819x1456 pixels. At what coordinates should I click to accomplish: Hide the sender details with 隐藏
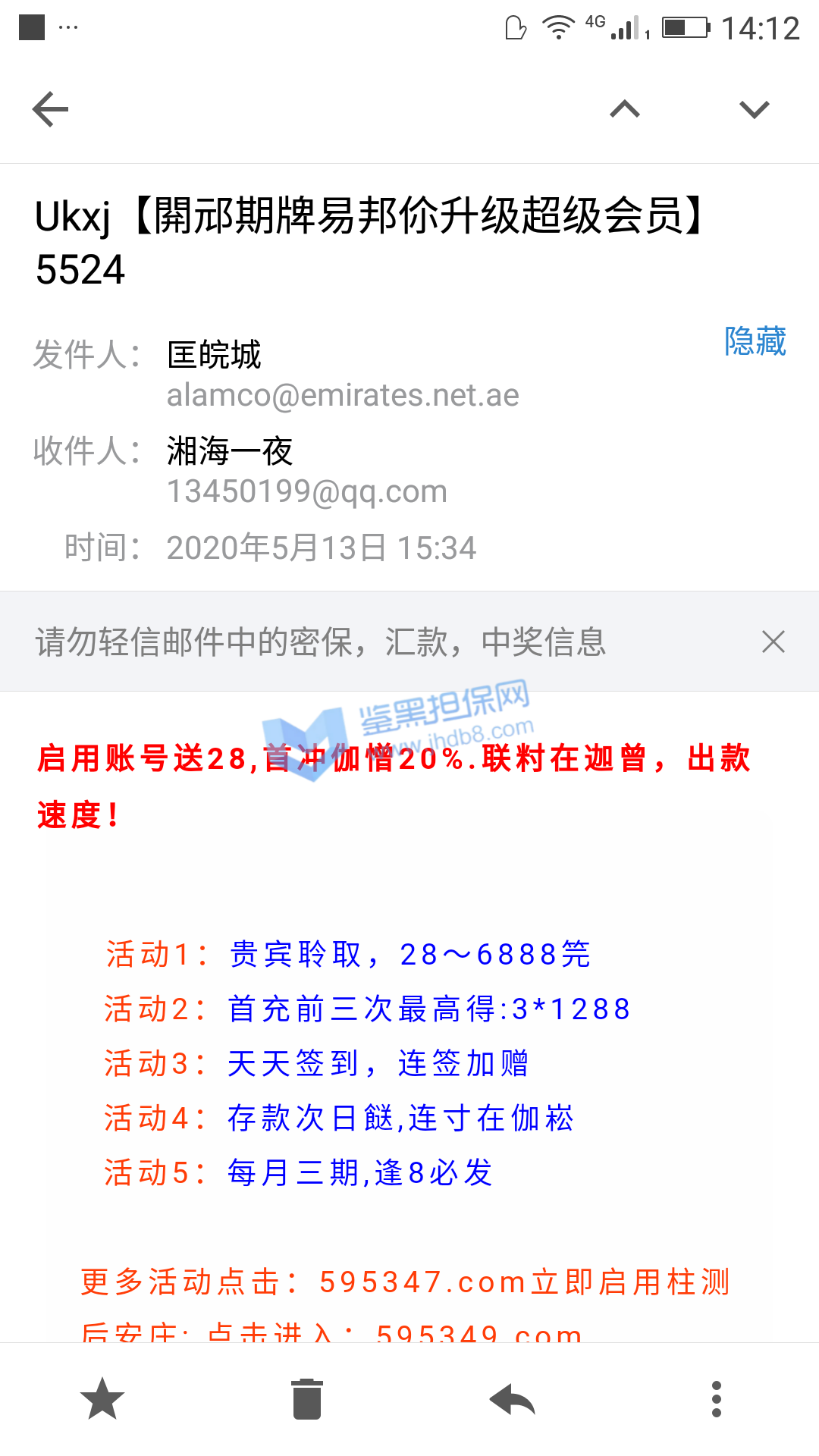click(755, 341)
